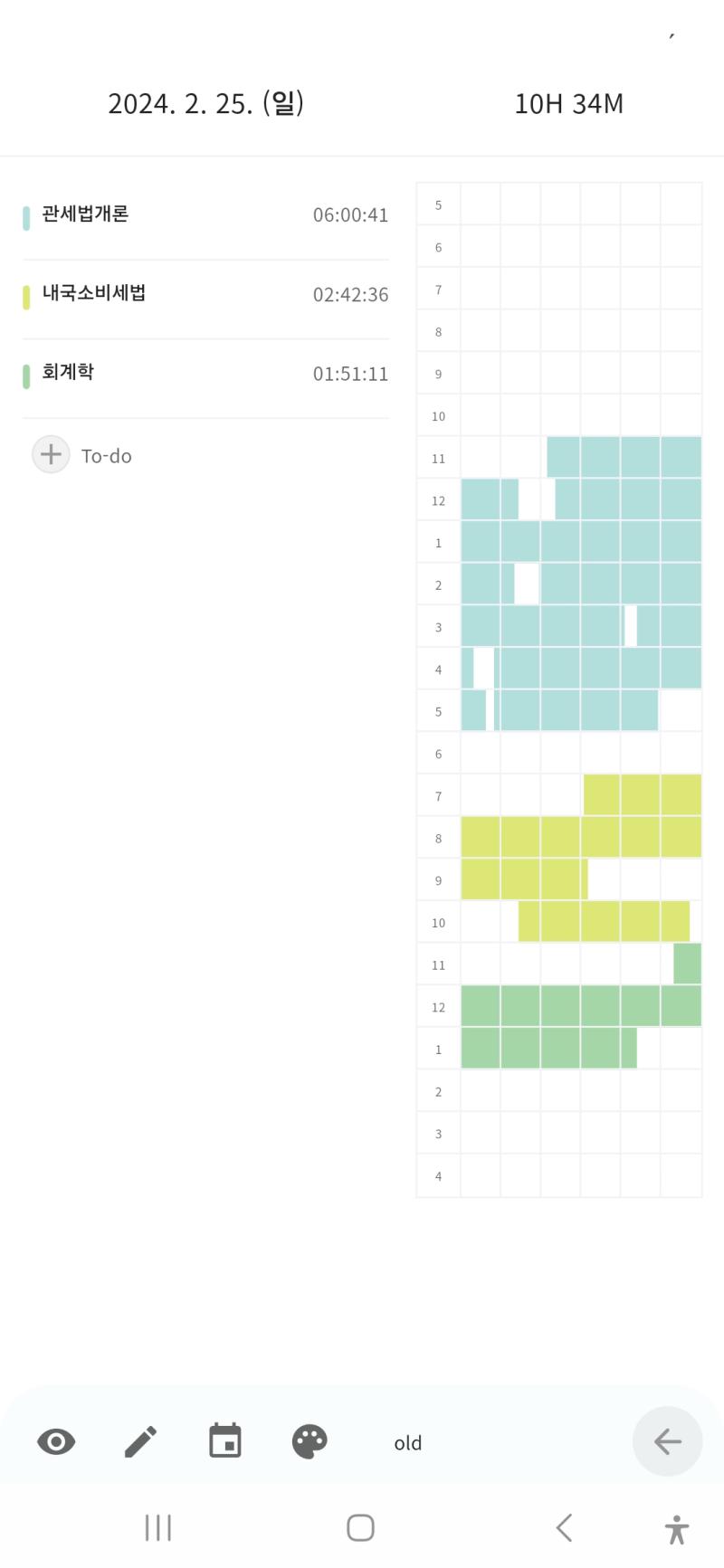Open the pencil edit tool

(140, 1441)
